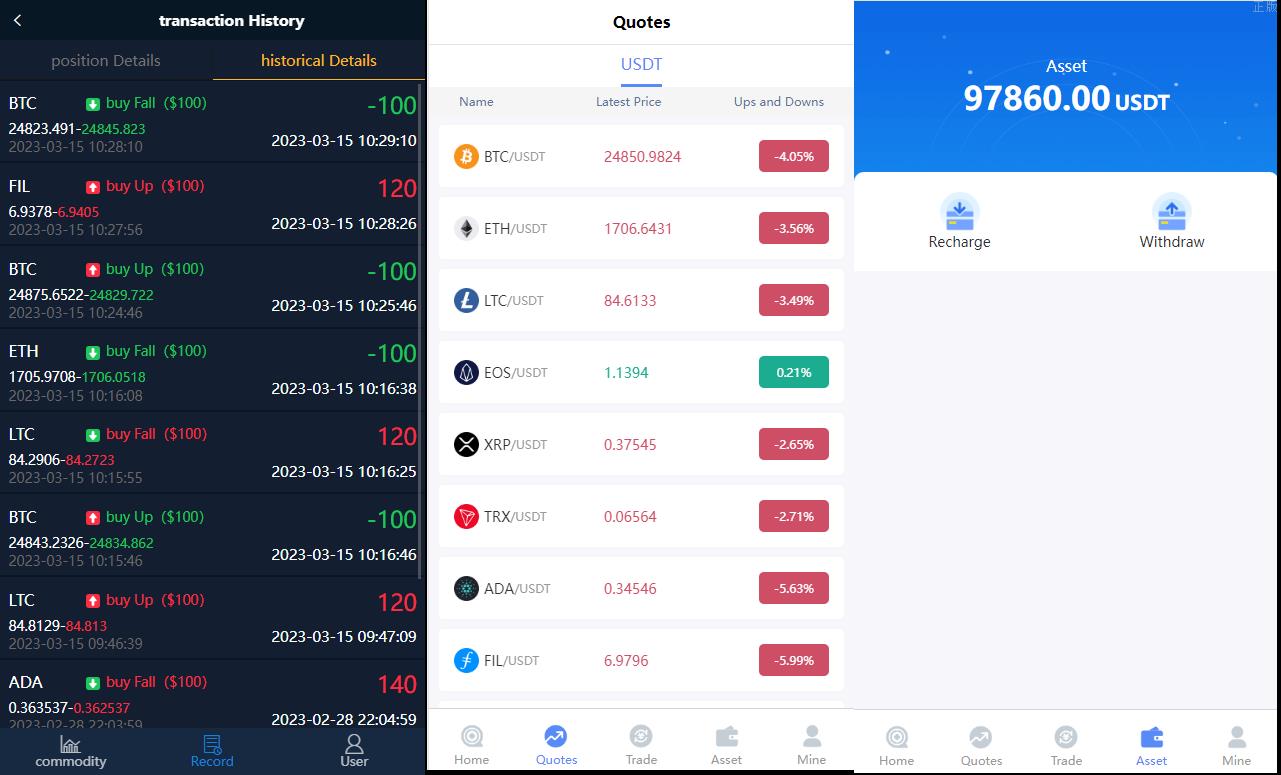
Task: Open the ADA/USDT quote row
Action: pos(640,589)
